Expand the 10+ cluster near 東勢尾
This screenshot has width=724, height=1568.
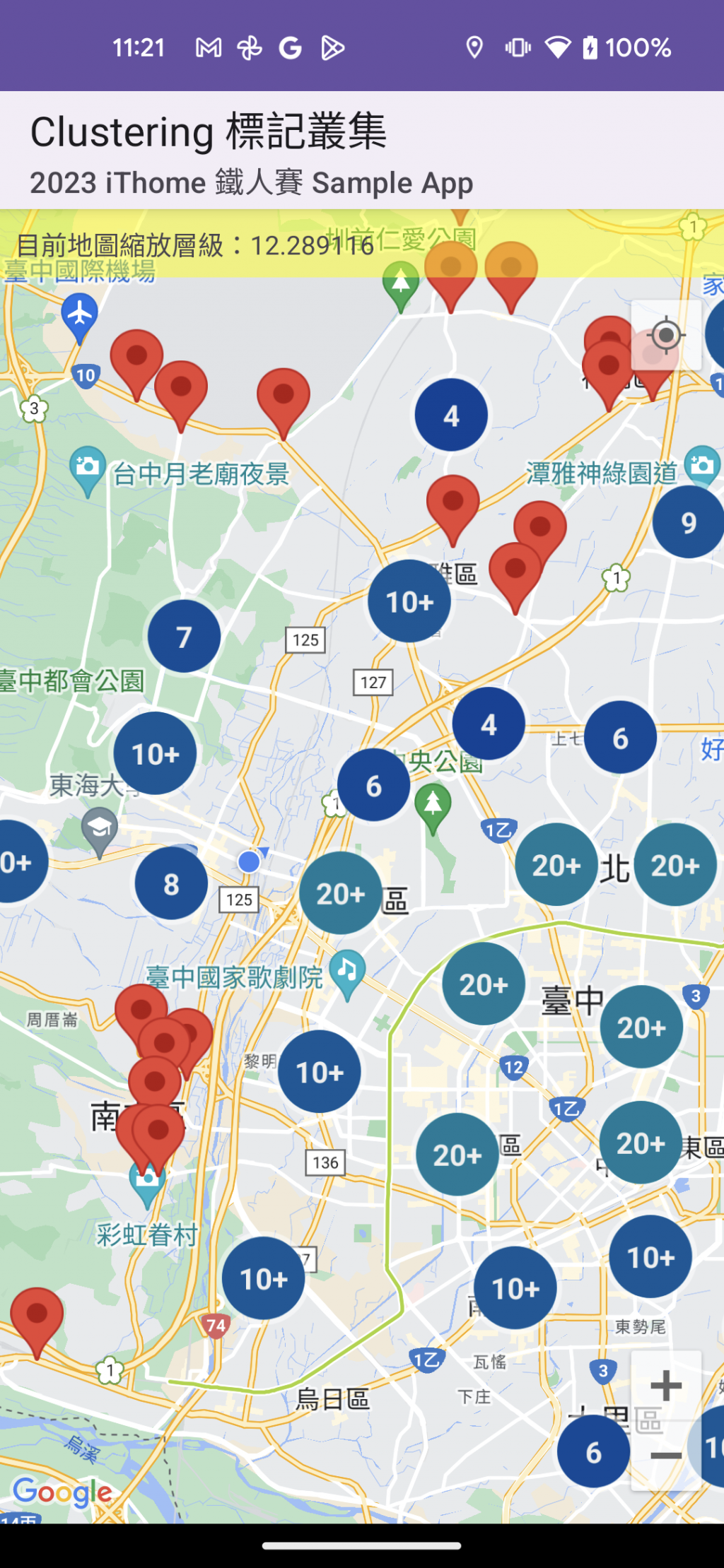click(x=650, y=1256)
